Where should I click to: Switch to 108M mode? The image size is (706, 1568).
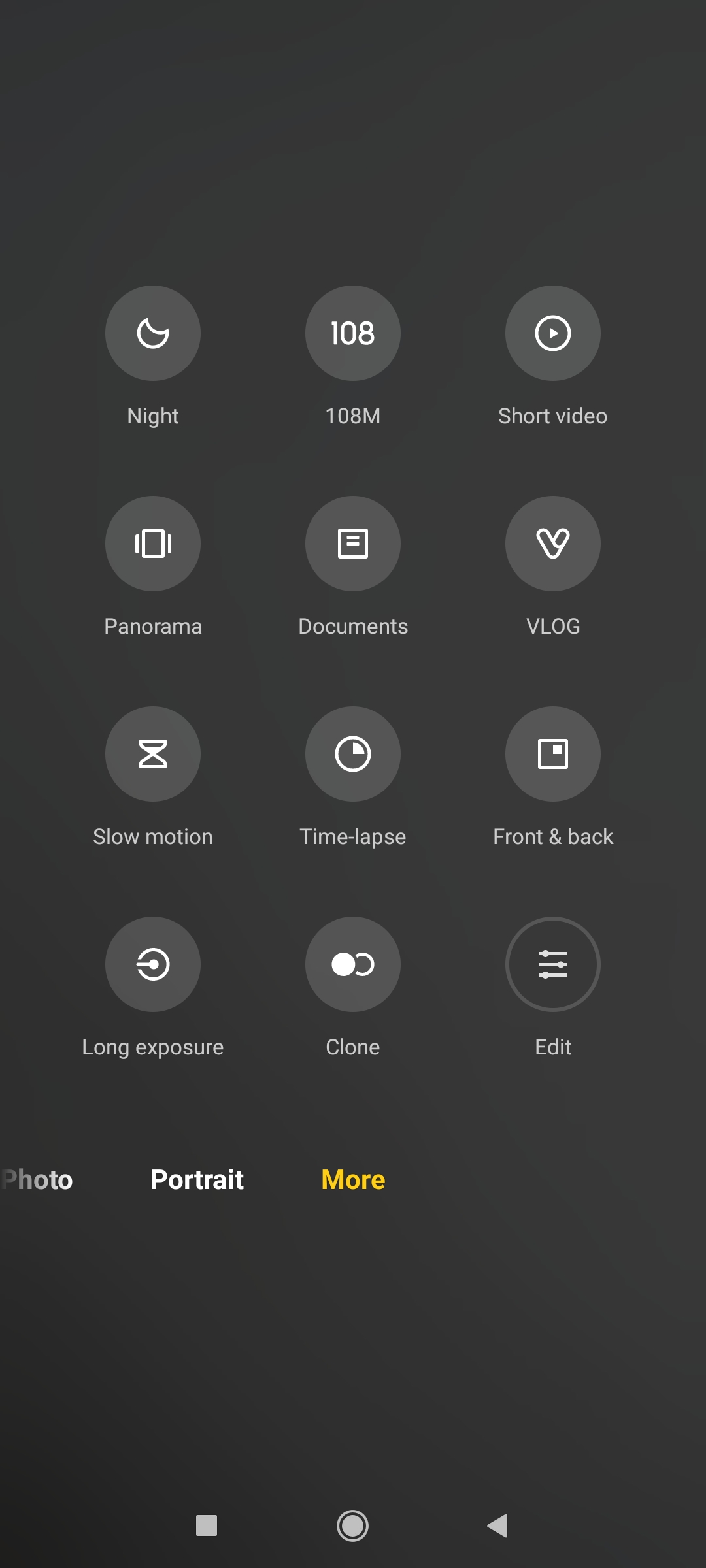tap(353, 333)
